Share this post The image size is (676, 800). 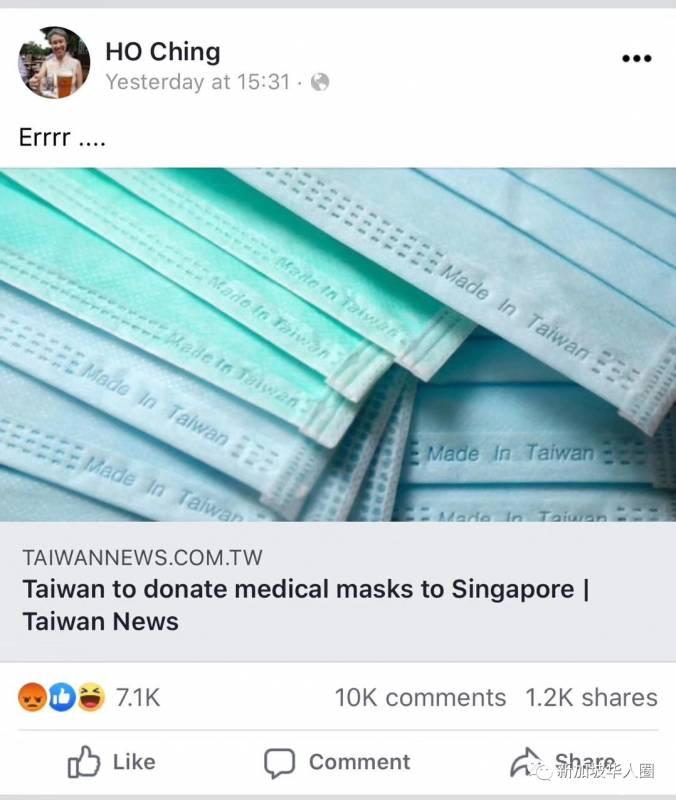(562, 763)
